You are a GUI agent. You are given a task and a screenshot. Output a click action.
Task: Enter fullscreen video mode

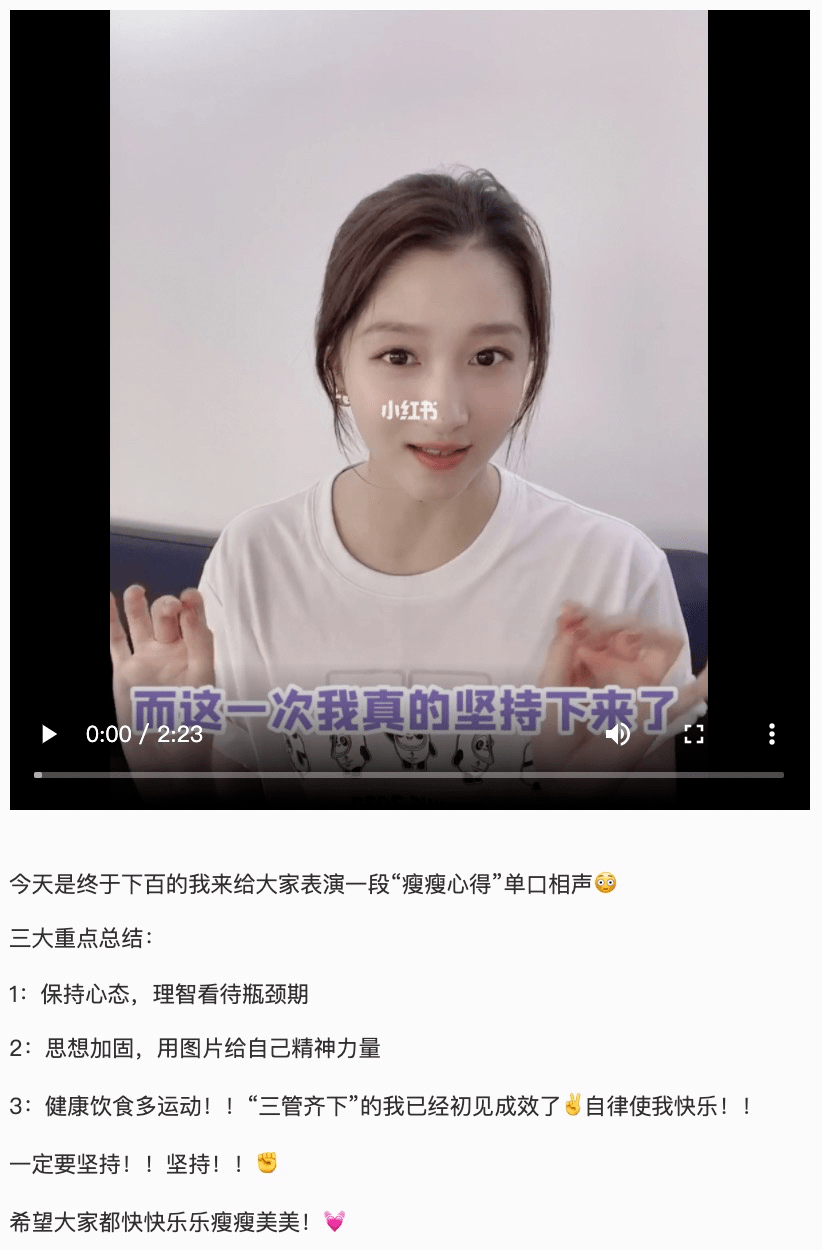[x=694, y=735]
